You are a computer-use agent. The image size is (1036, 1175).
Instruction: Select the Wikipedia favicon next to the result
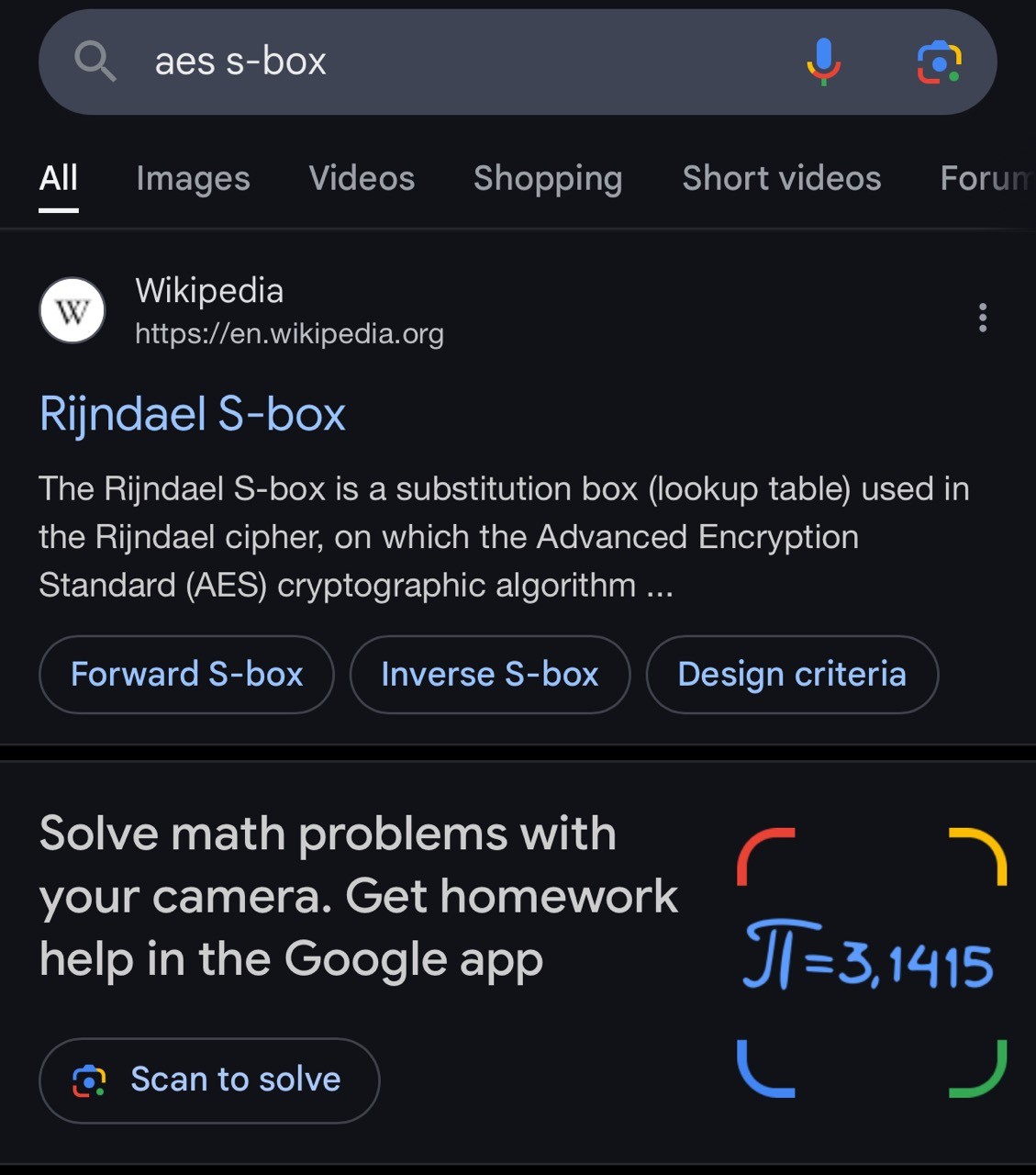(72, 310)
